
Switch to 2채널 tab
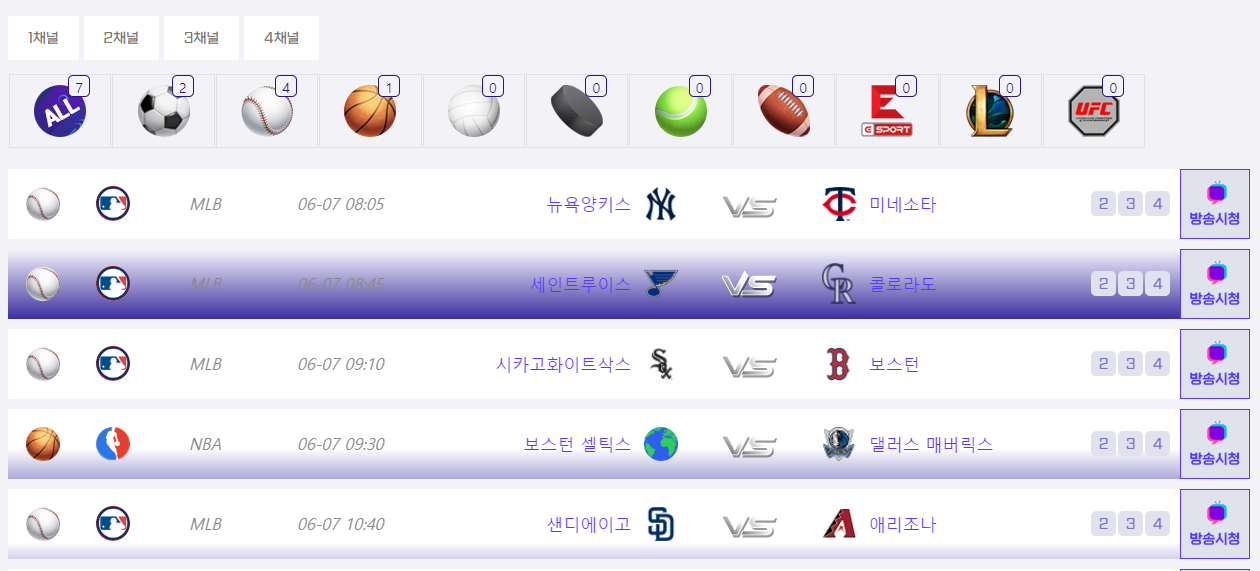[x=121, y=38]
